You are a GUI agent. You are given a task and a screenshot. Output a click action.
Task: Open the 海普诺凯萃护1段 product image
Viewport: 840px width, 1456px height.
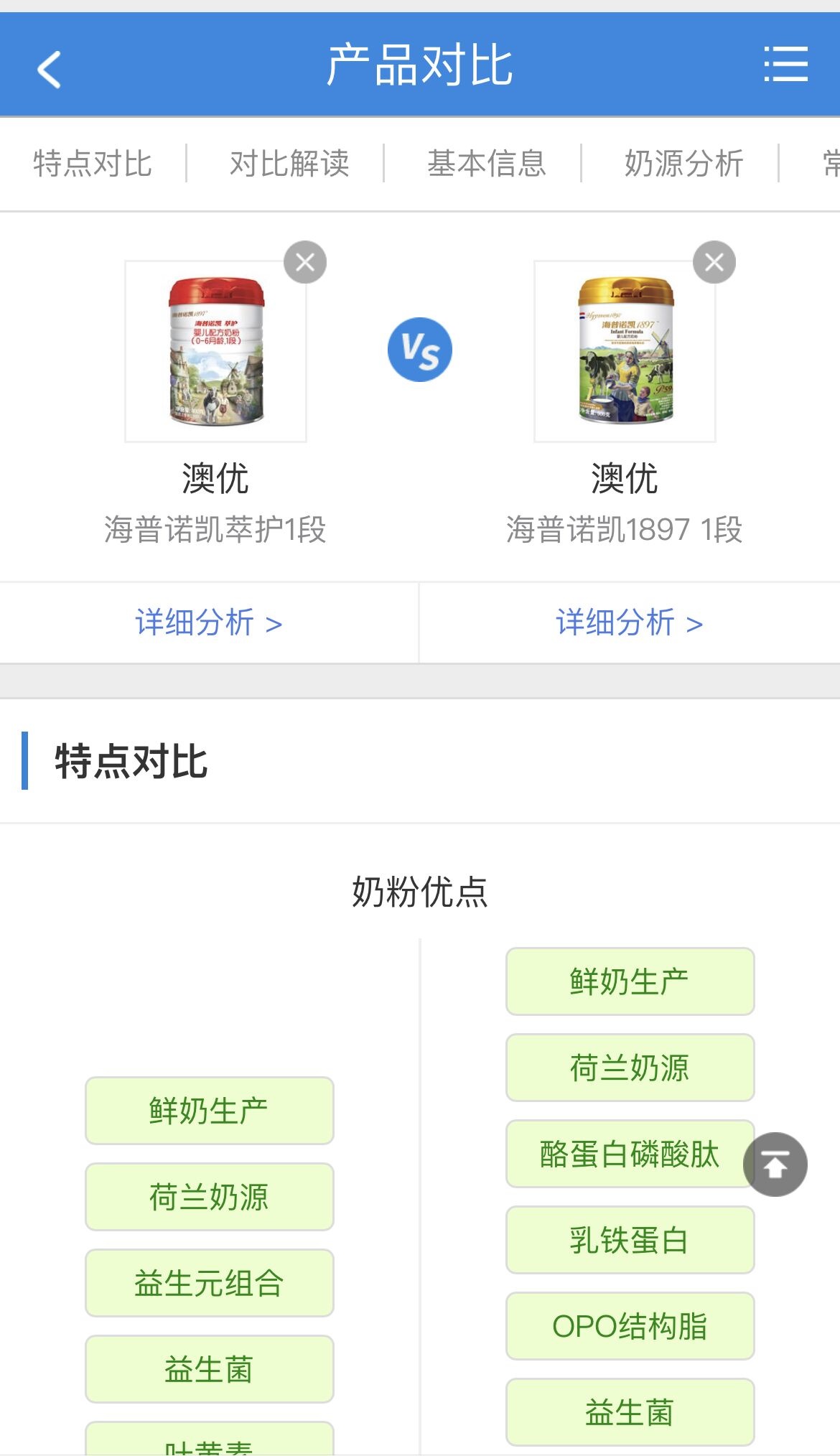[x=215, y=351]
